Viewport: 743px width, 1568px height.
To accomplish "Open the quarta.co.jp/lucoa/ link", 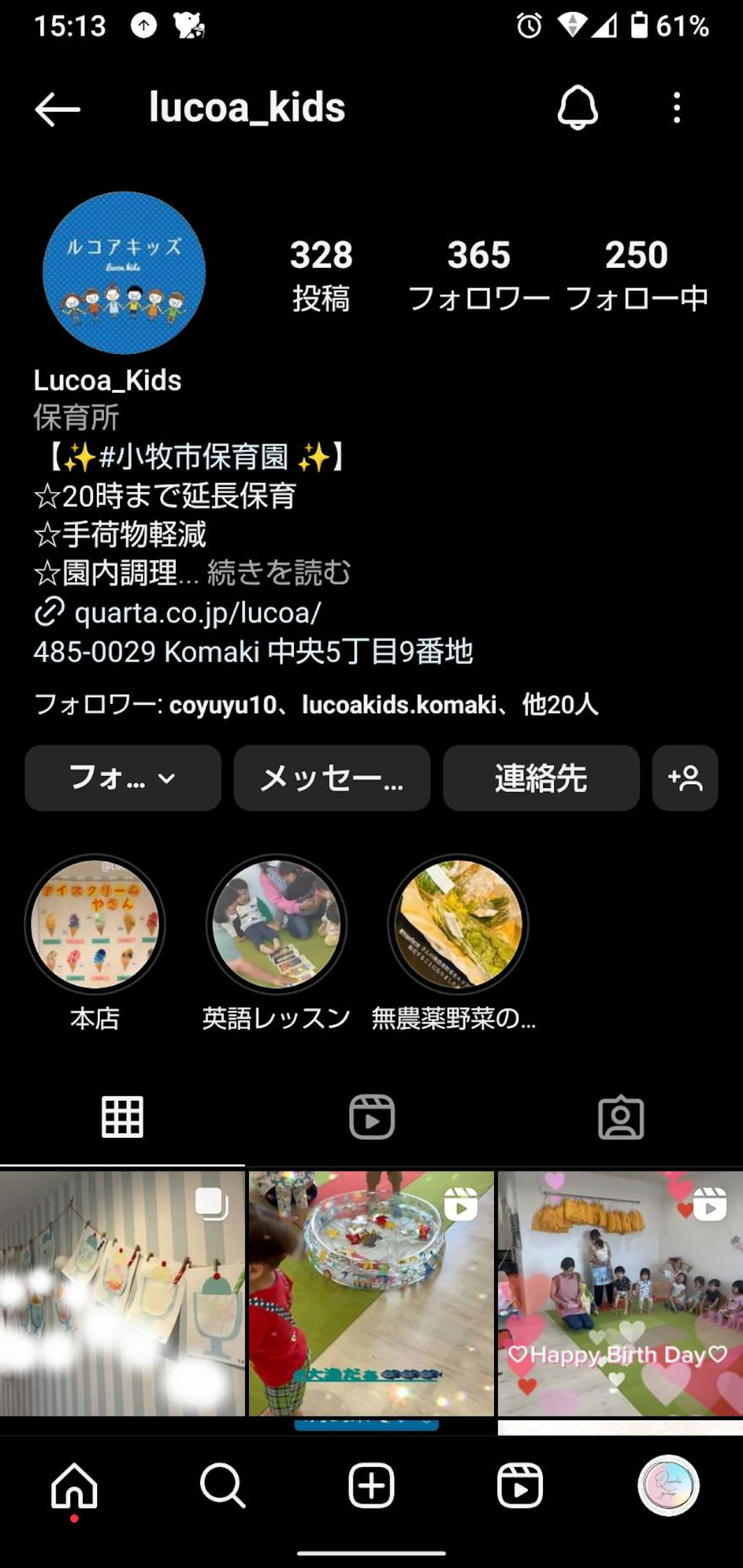I will pyautogui.click(x=197, y=613).
